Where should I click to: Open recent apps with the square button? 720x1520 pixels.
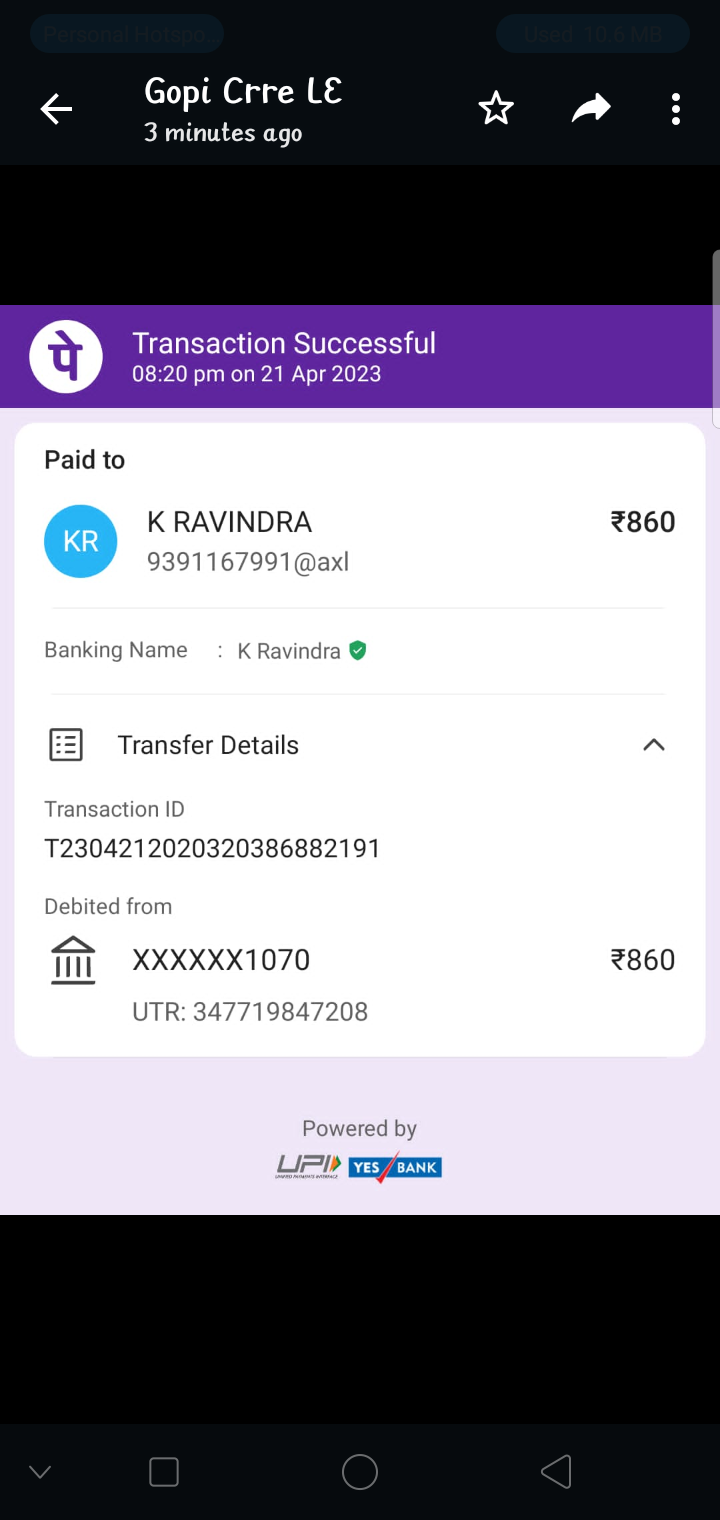(164, 1472)
